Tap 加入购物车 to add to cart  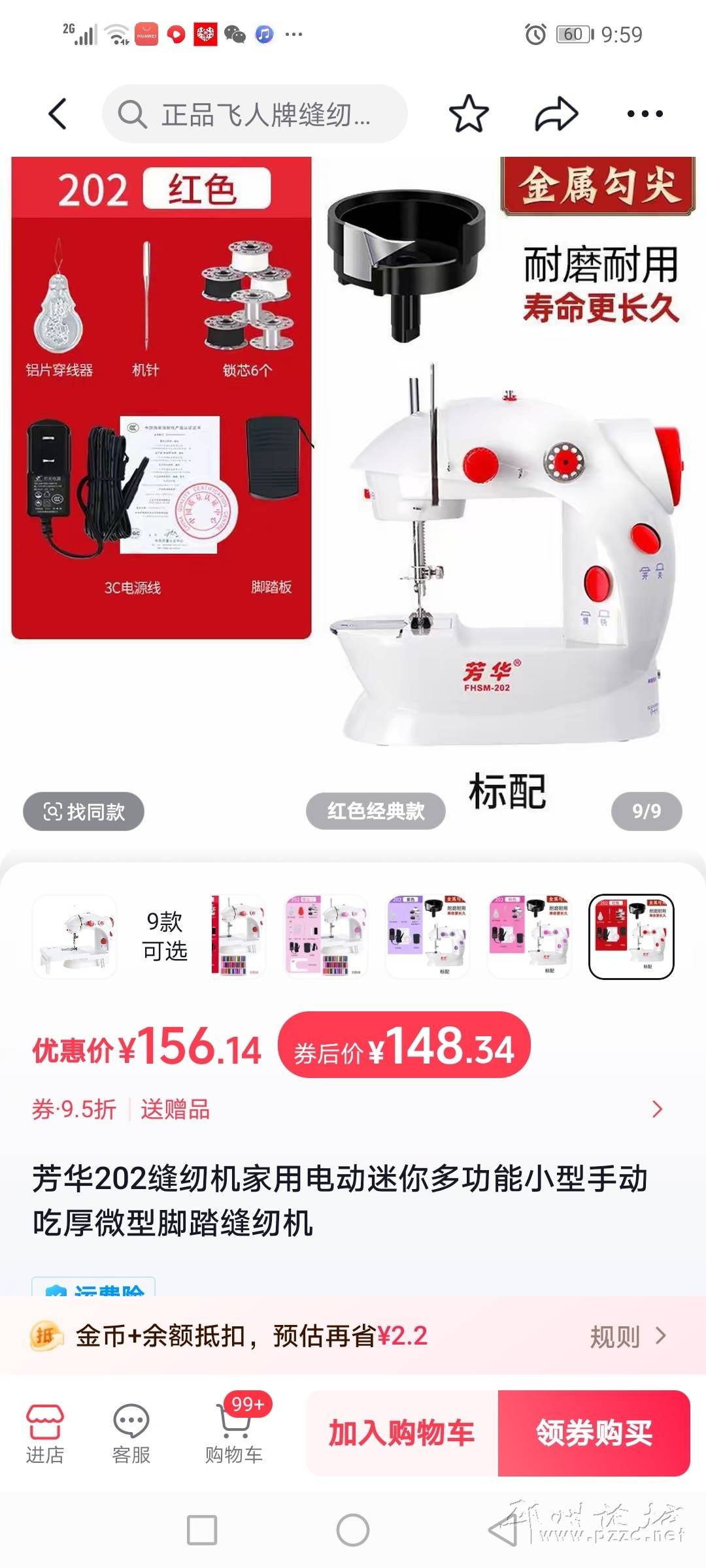point(401,1433)
